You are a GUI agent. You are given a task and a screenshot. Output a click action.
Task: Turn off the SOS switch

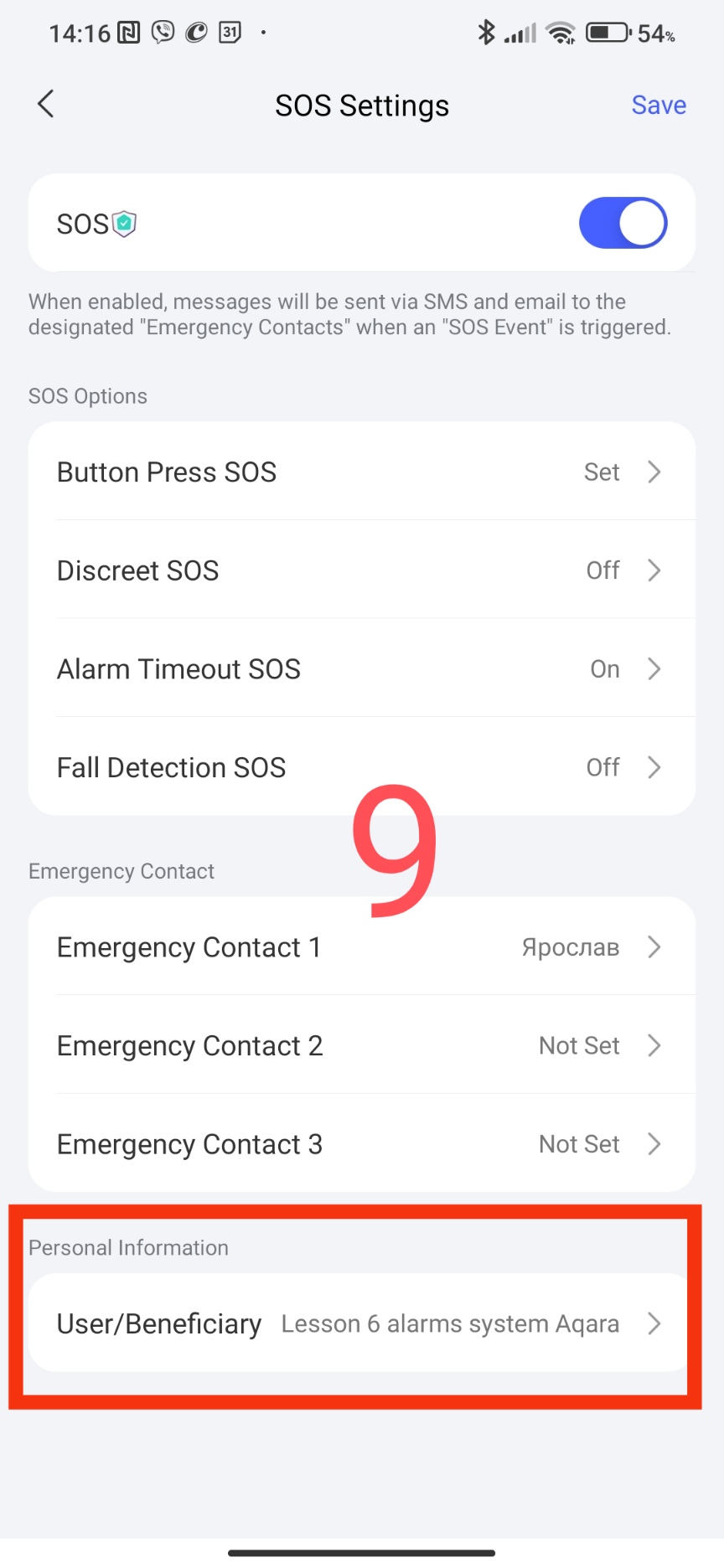(x=623, y=224)
